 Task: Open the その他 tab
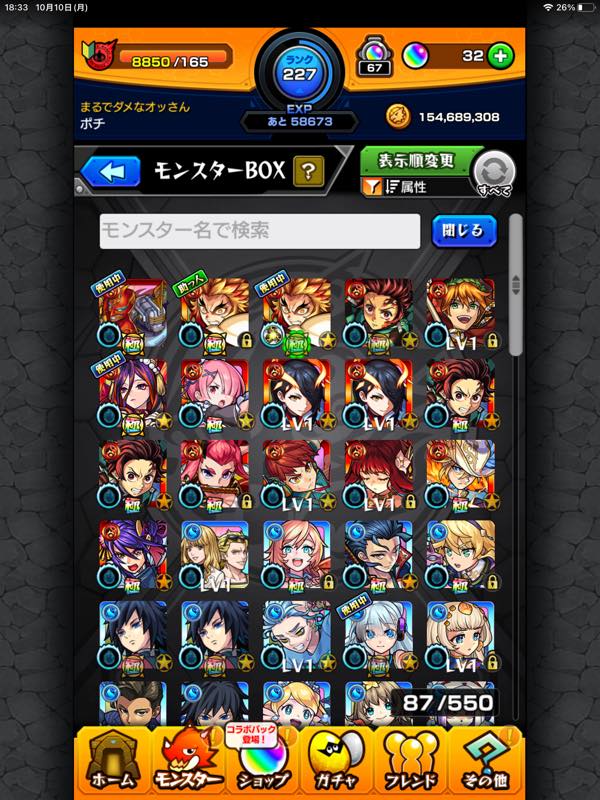(x=487, y=760)
